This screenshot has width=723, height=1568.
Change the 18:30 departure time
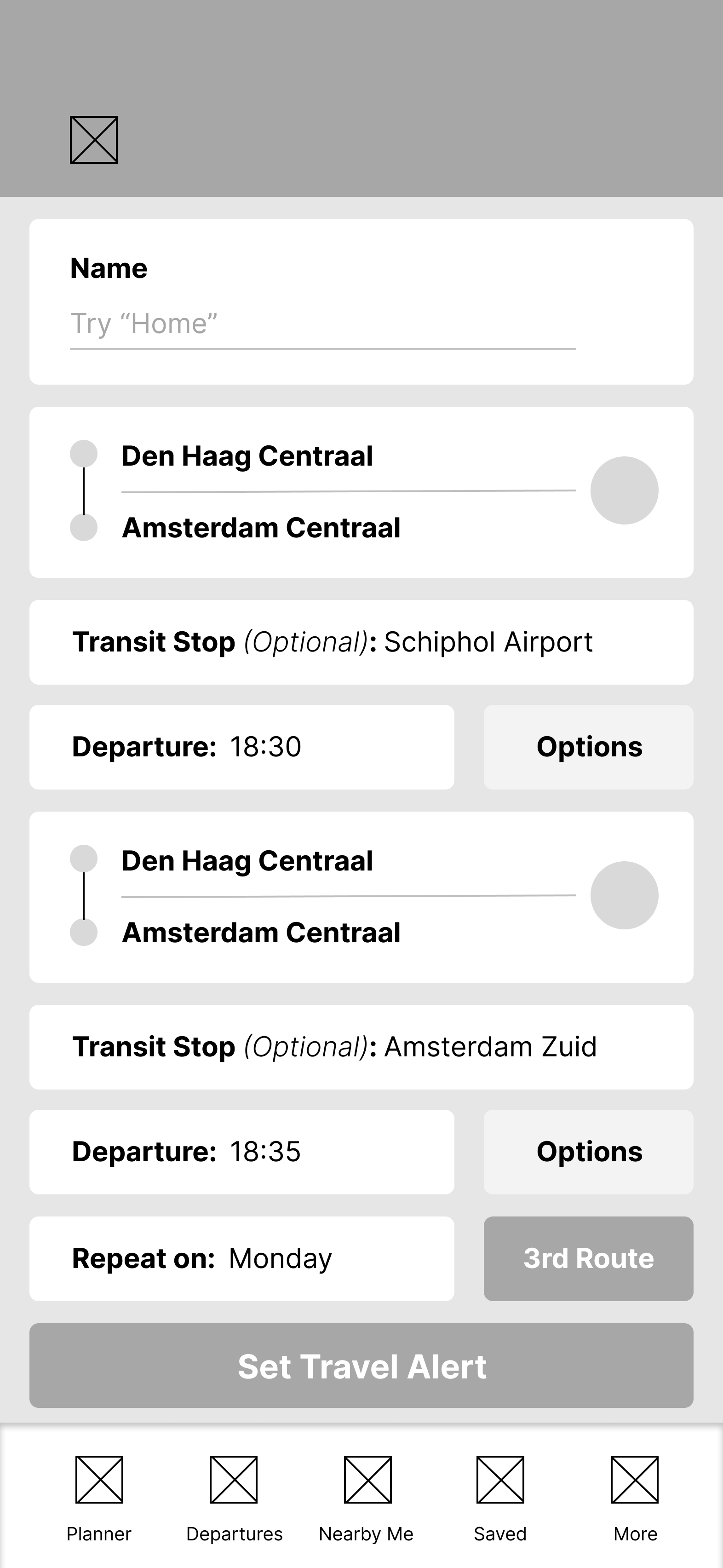pyautogui.click(x=241, y=747)
